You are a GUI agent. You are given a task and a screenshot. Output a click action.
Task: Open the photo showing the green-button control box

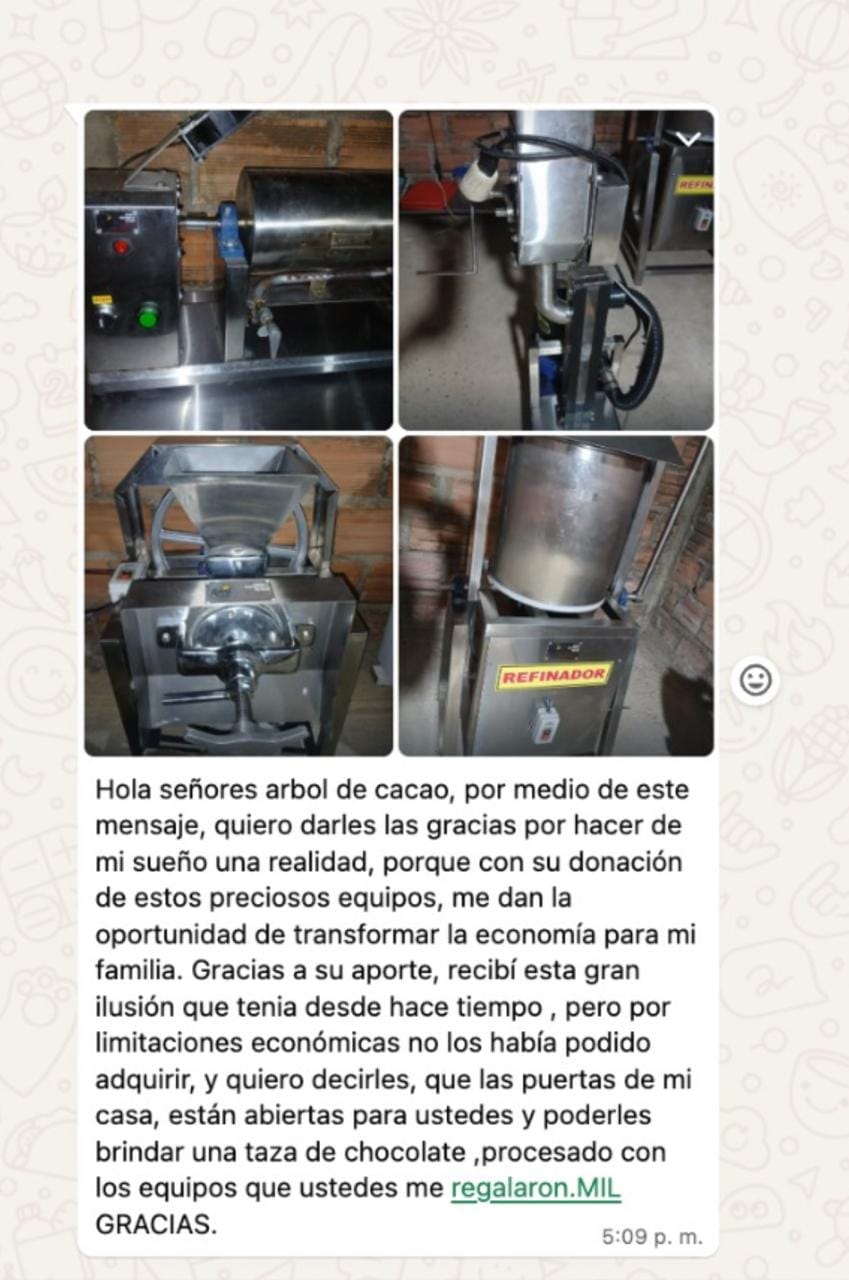[x=238, y=270]
